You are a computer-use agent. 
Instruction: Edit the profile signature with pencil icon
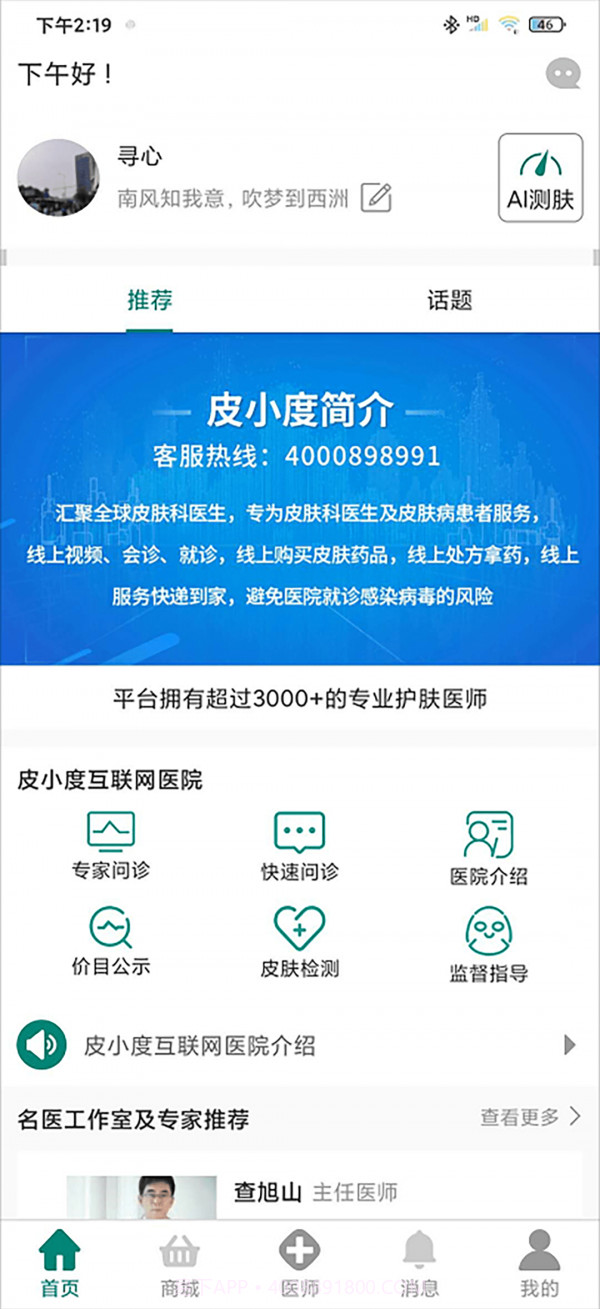click(x=376, y=198)
